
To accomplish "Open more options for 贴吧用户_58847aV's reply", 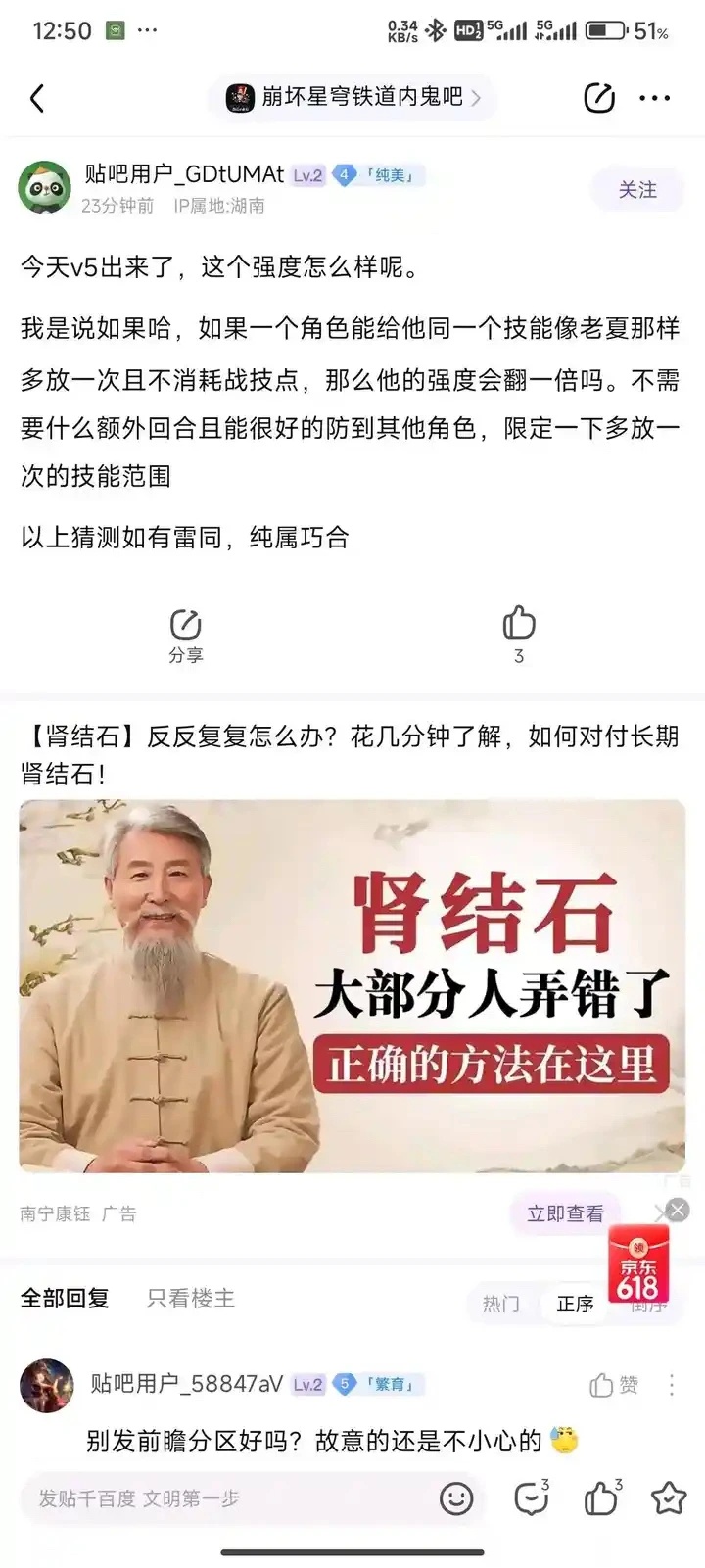I will (672, 1385).
